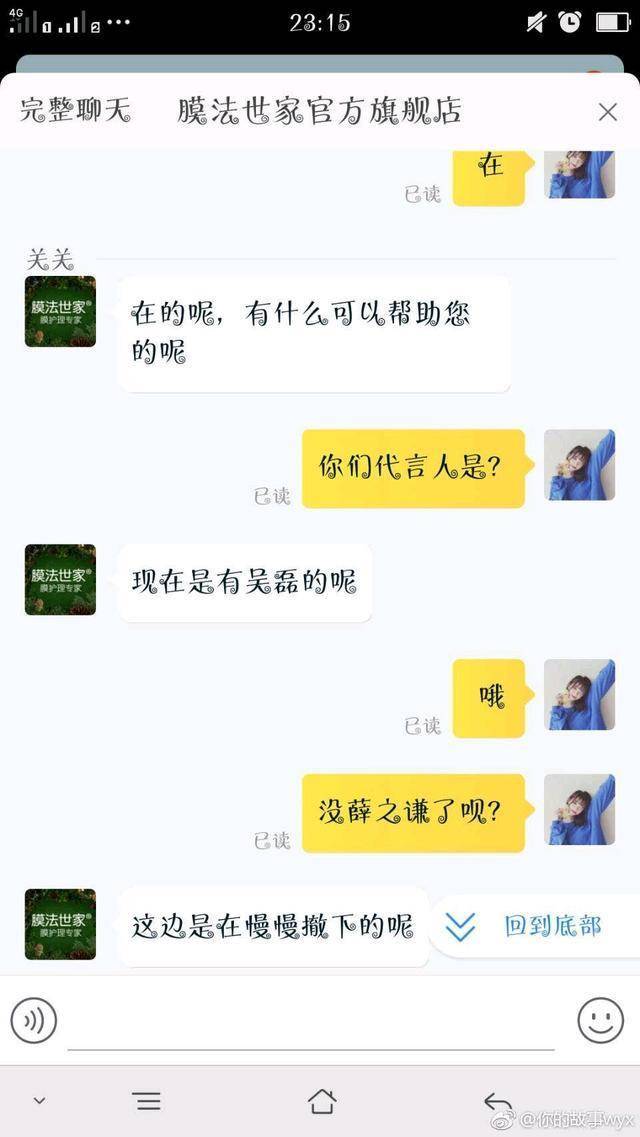Tap the system back arrow
Screen dimensions: 640x1137
(x=497, y=1101)
